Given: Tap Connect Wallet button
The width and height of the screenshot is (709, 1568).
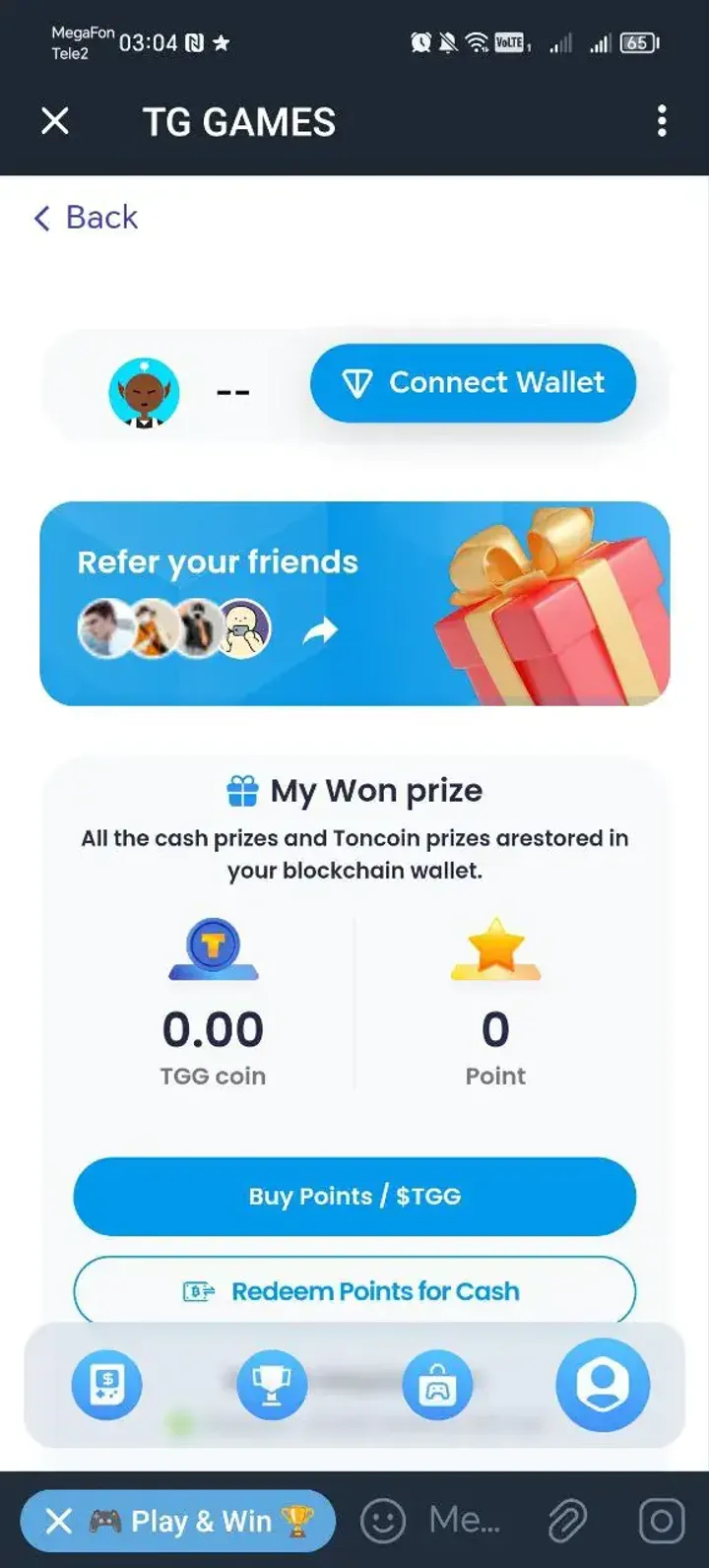Looking at the screenshot, I should point(473,383).
